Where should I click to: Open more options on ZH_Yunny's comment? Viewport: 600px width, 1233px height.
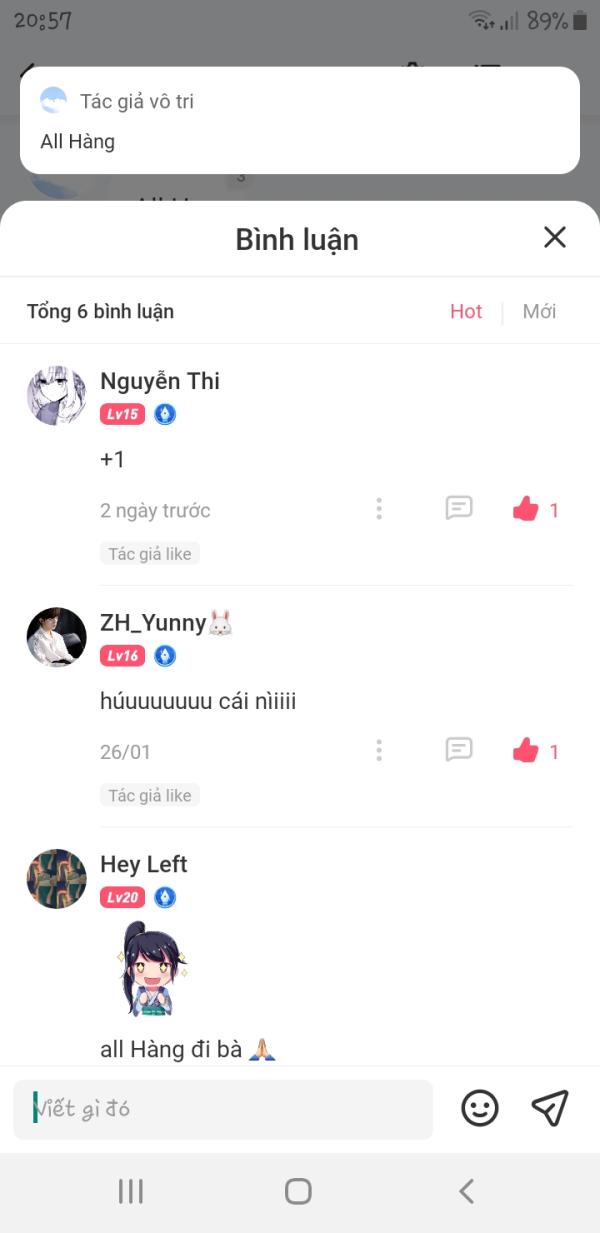tap(379, 750)
